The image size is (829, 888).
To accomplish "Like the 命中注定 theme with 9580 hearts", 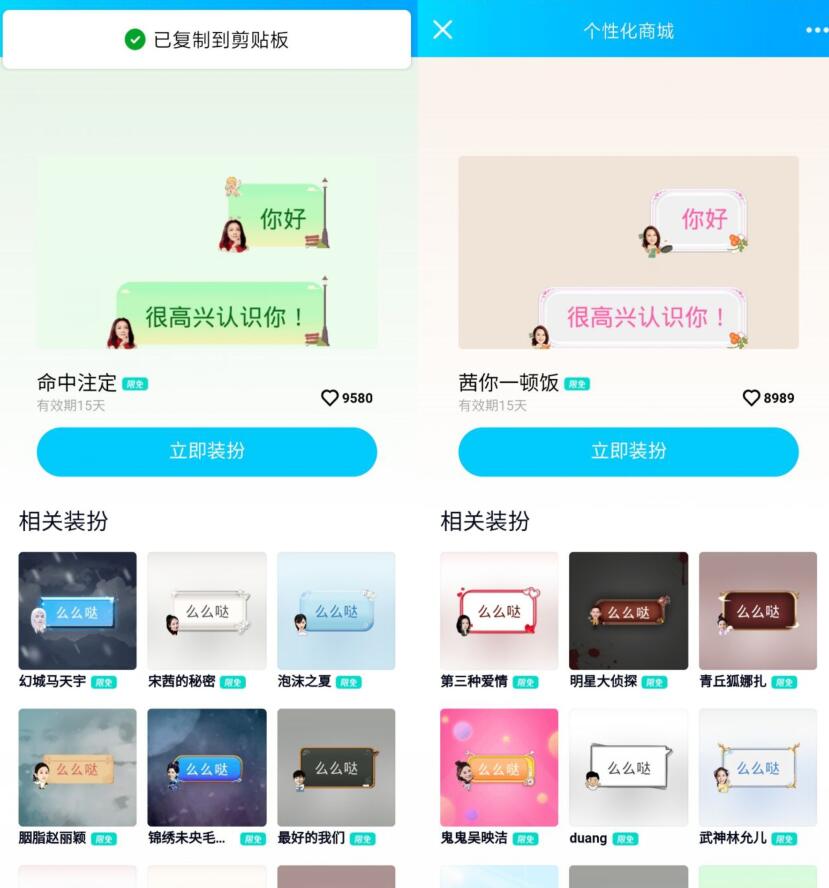I will (x=330, y=398).
